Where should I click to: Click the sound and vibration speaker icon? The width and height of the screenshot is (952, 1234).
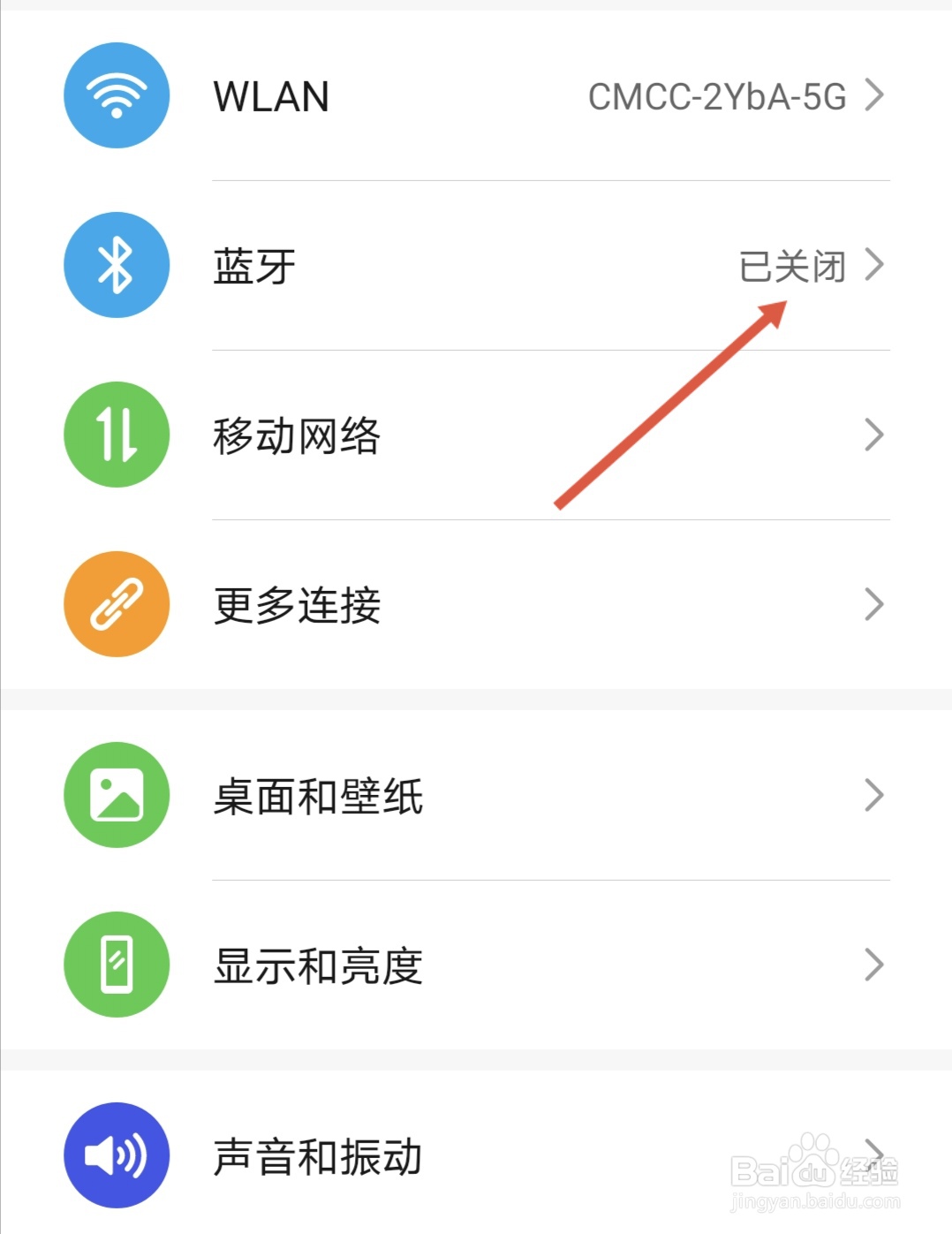click(x=116, y=1155)
